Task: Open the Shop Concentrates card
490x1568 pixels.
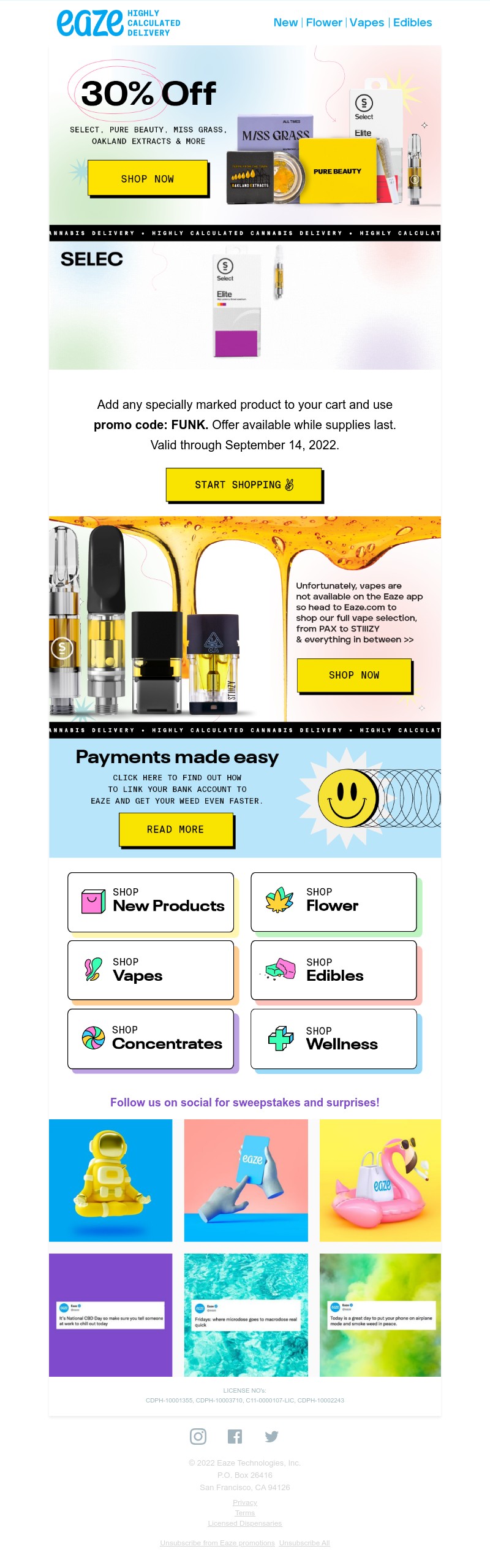Action: pos(151,1038)
